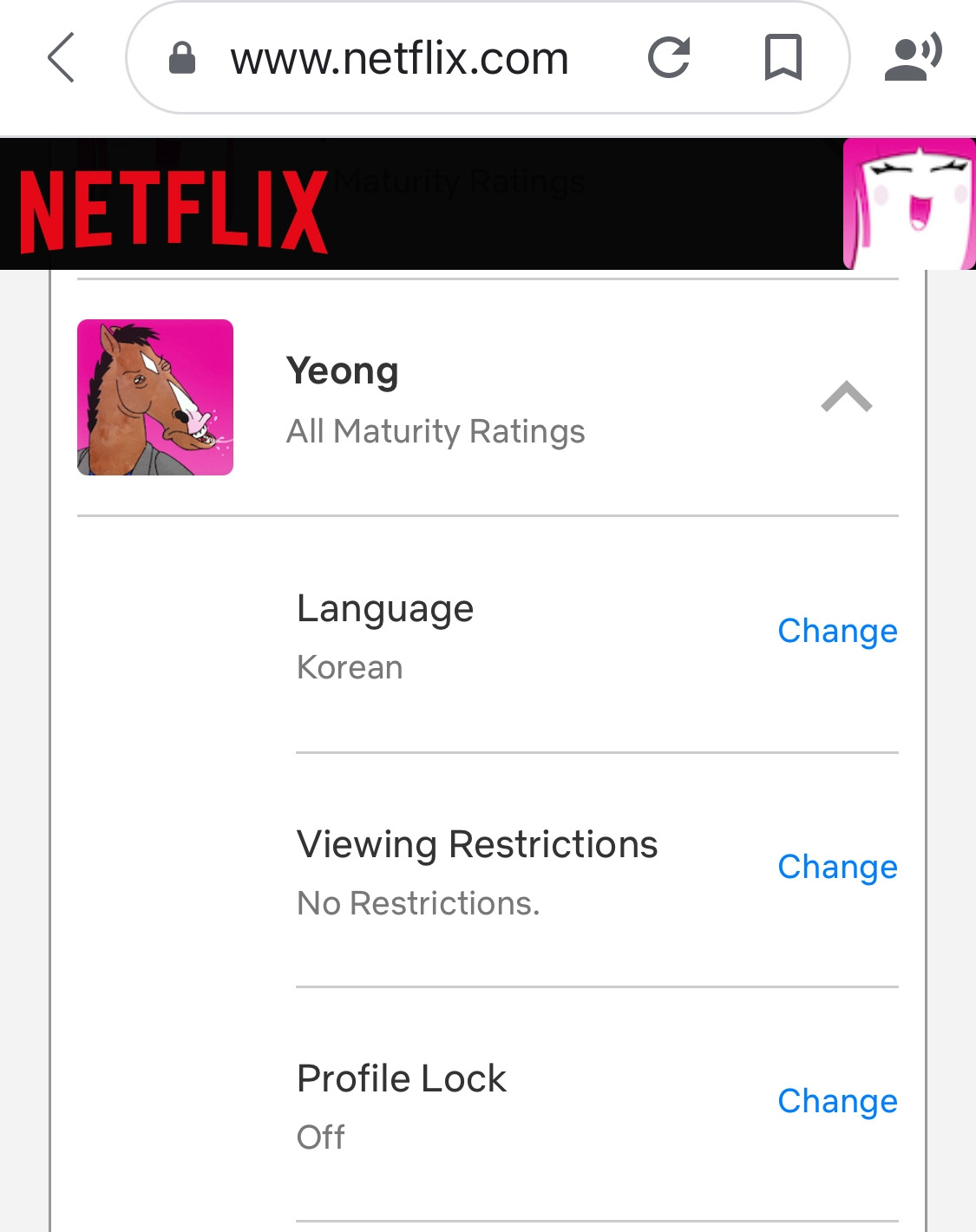Change Viewing Restrictions
Screen dimensions: 976x1232
837,867
